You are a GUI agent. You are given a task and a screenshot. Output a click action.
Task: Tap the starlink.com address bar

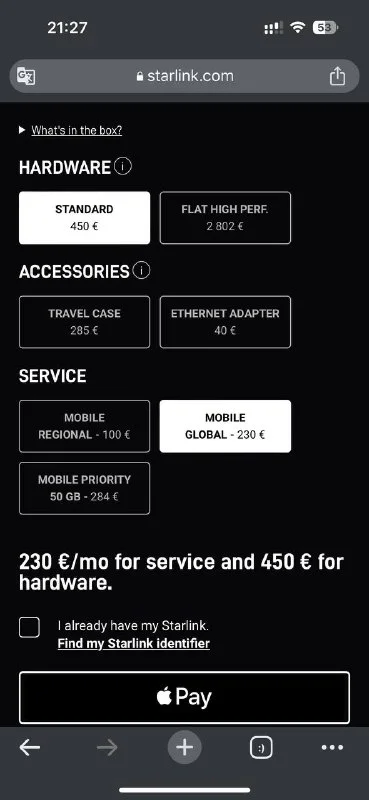[184, 76]
